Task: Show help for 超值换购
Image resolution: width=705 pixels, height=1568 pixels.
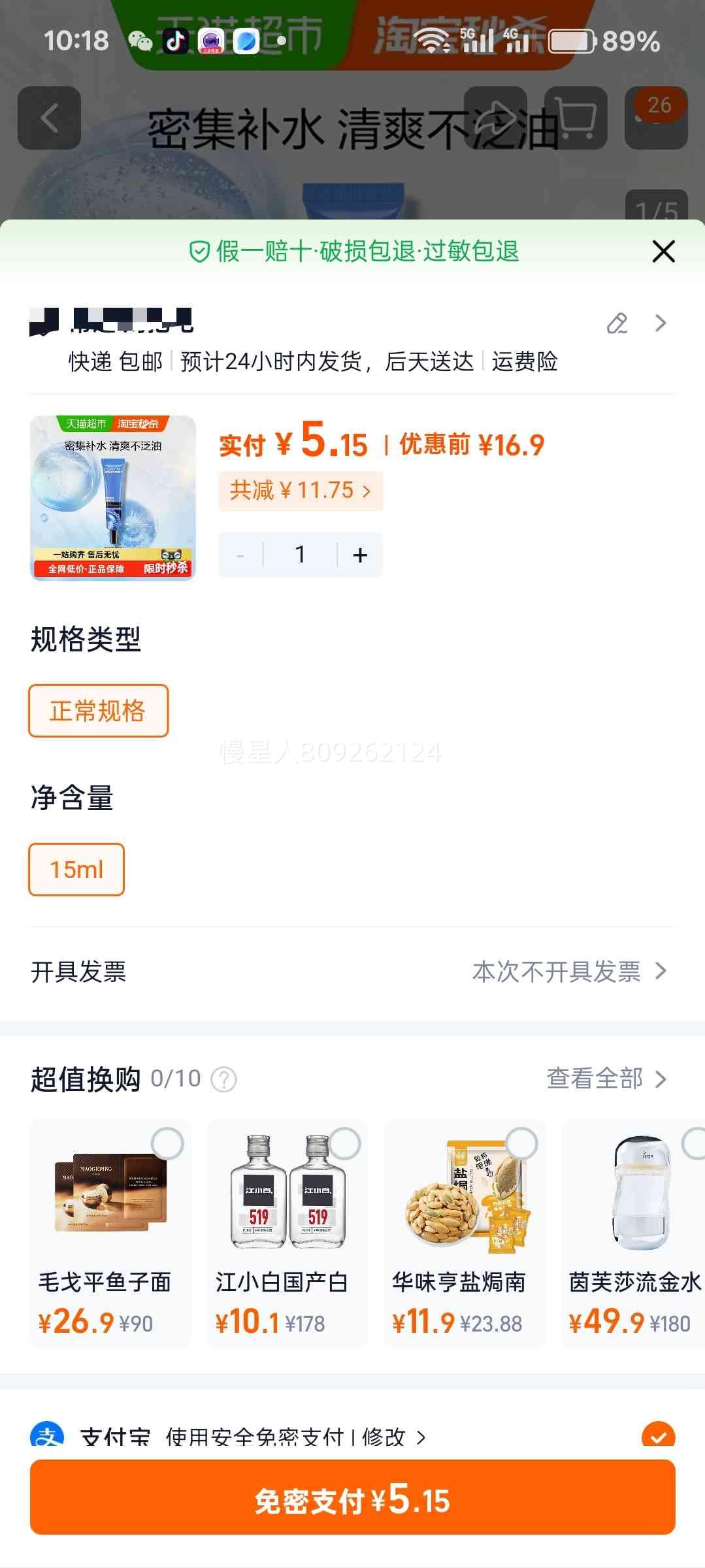Action: (x=224, y=1079)
